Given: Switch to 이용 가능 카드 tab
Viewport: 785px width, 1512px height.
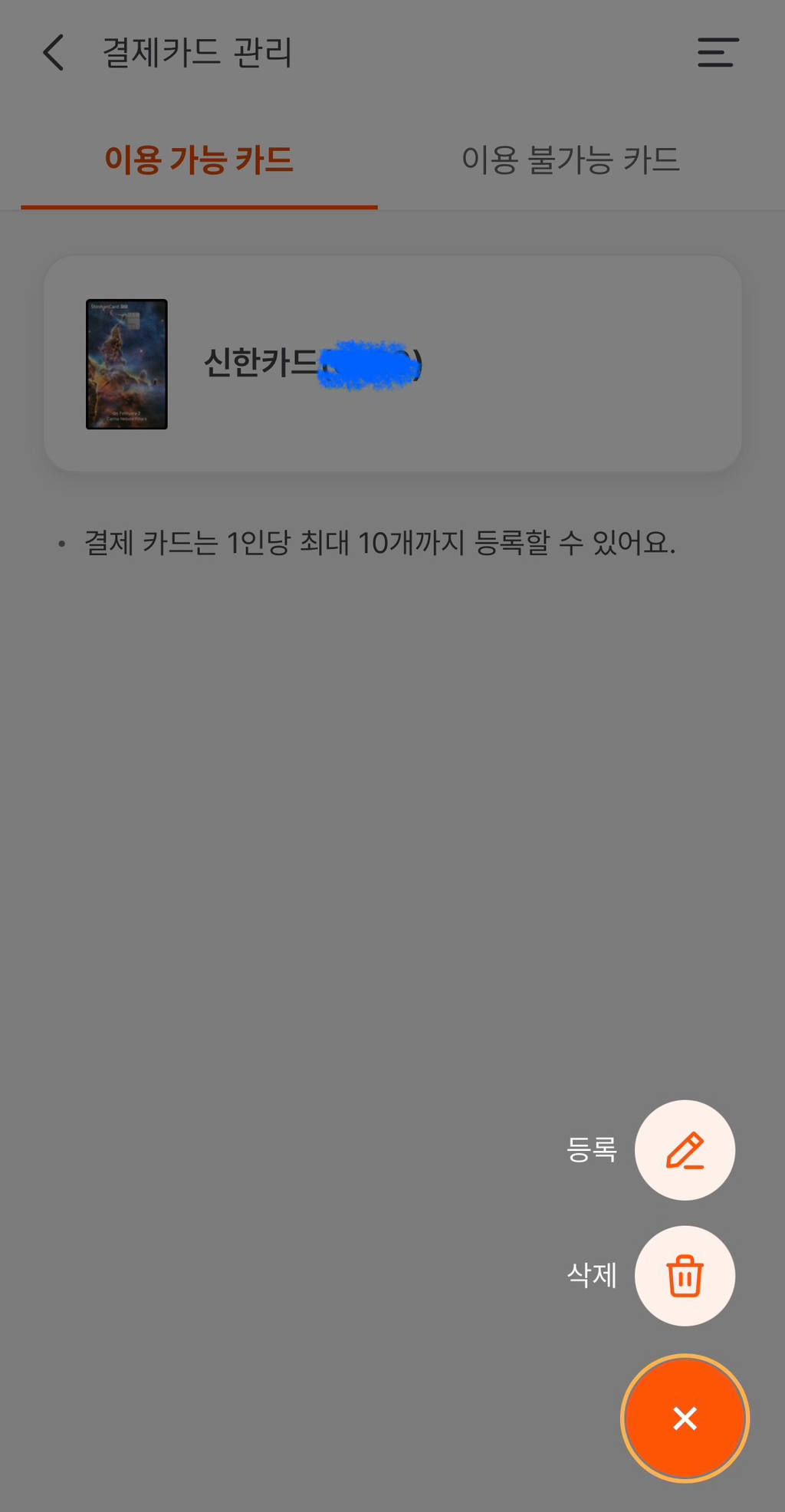Looking at the screenshot, I should pos(199,160).
